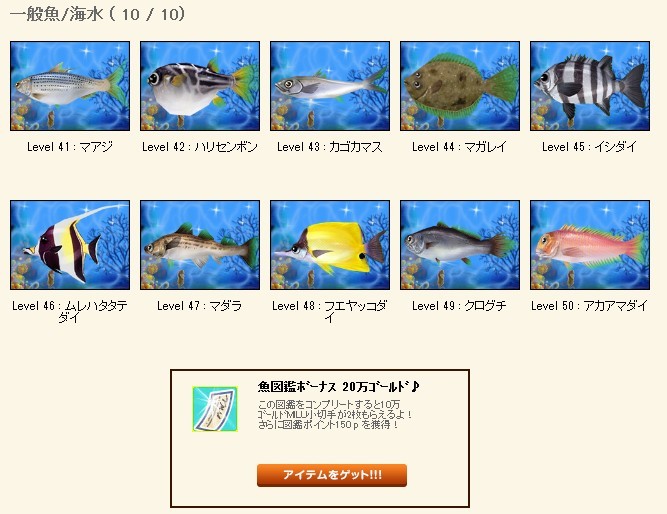Open the ハリセンボン fish card
667x514 pixels.
tap(200, 86)
